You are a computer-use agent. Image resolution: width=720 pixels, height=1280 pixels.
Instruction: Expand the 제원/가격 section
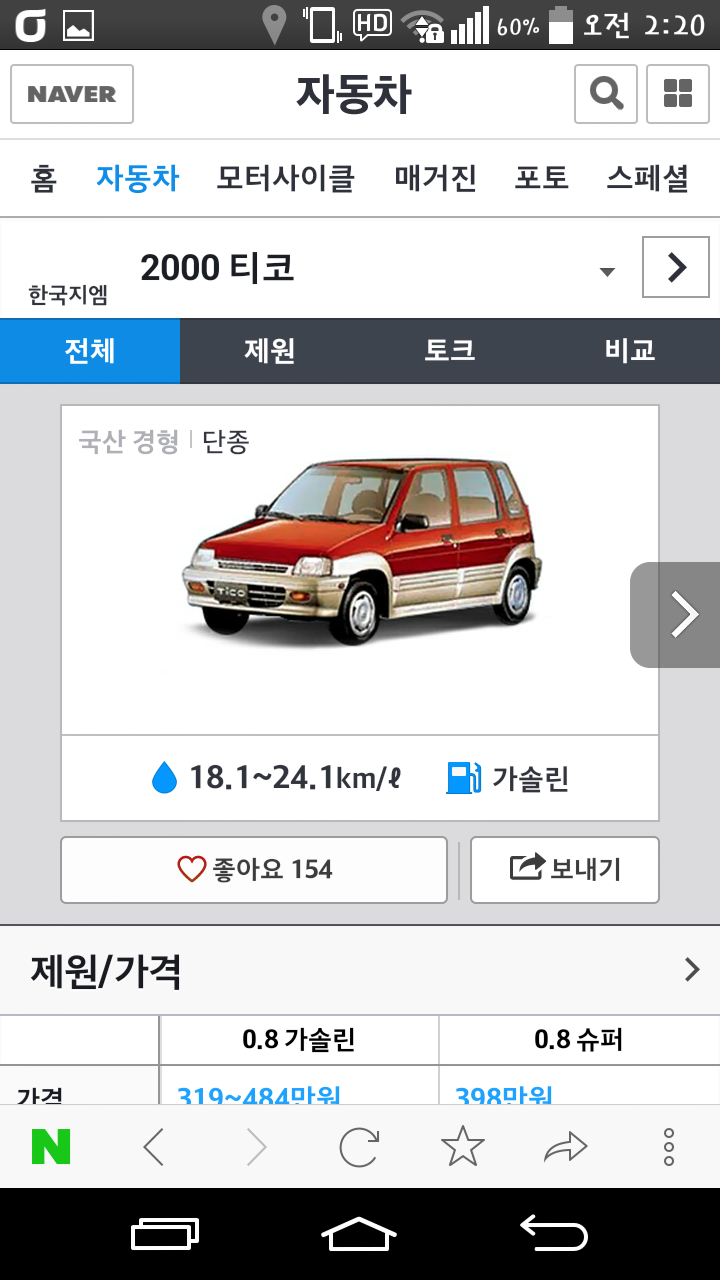click(x=360, y=970)
